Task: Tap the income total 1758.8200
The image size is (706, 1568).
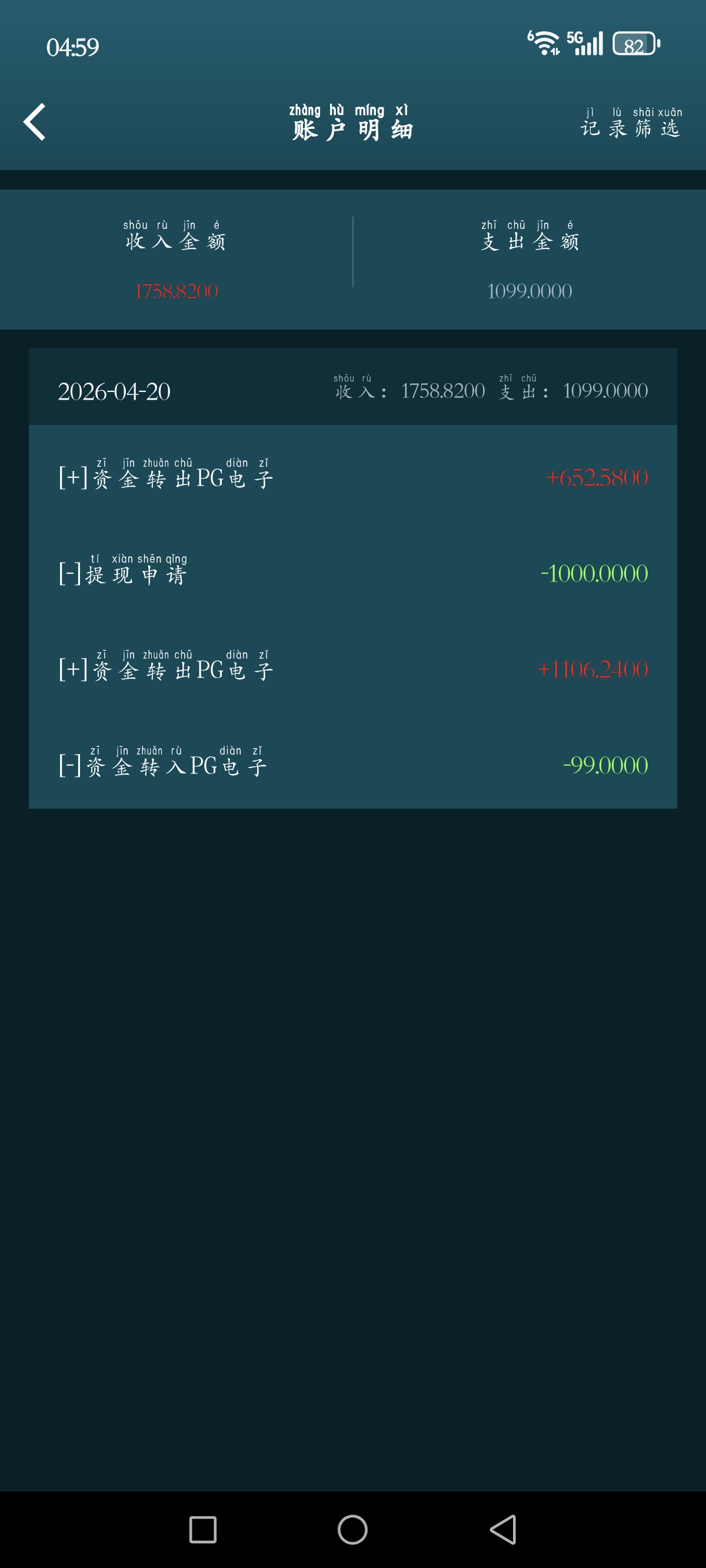Action: (x=176, y=291)
